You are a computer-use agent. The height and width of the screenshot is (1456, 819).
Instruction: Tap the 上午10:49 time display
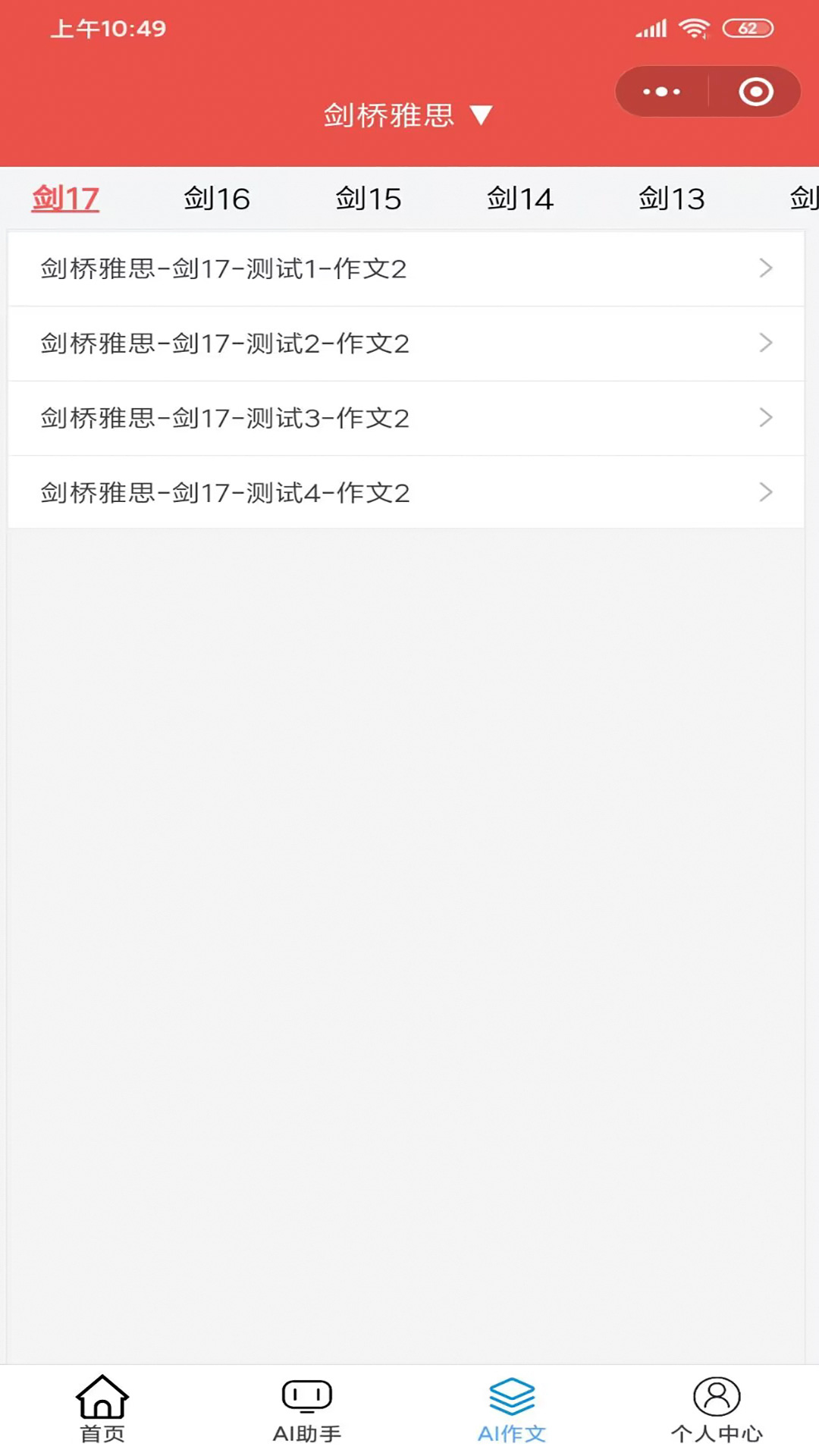[x=105, y=28]
